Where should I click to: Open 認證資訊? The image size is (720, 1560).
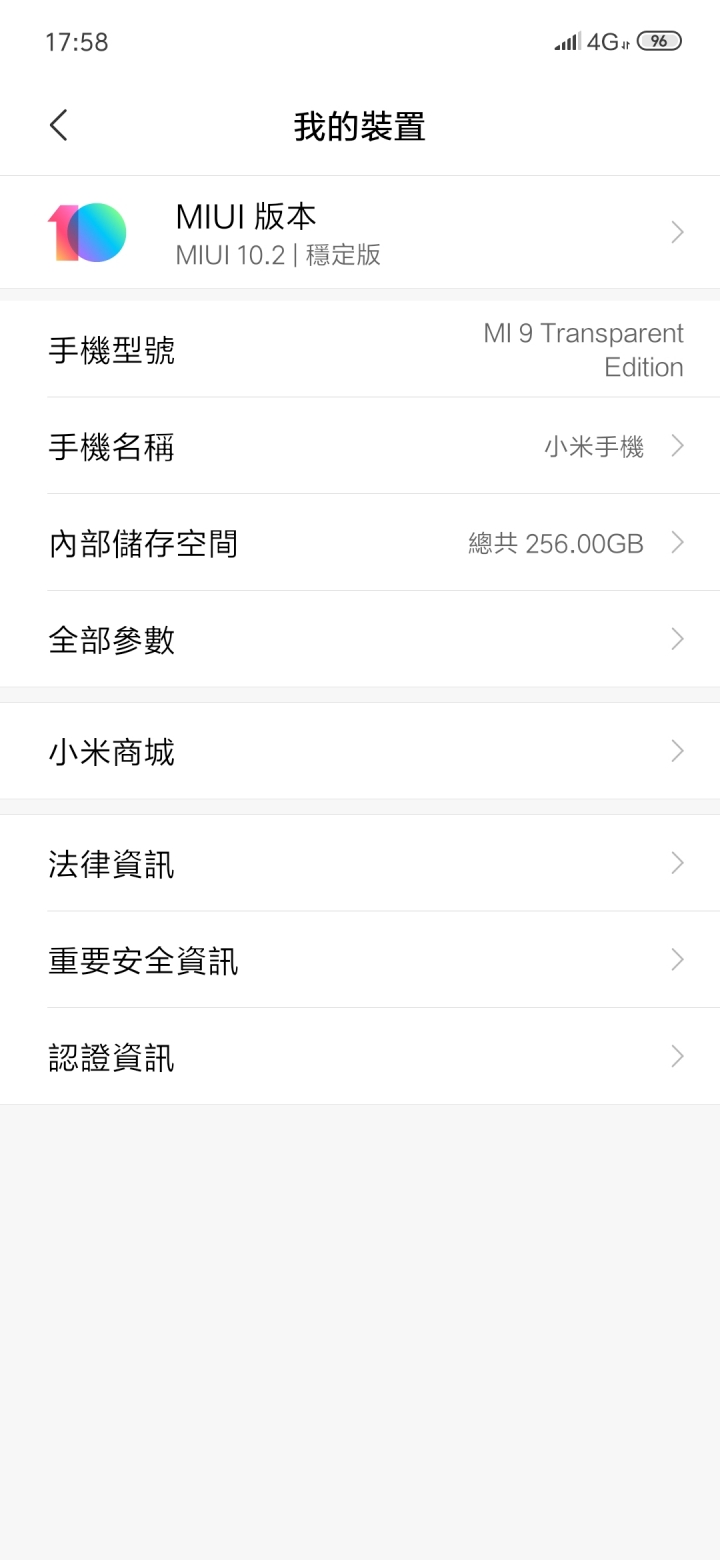point(360,1056)
